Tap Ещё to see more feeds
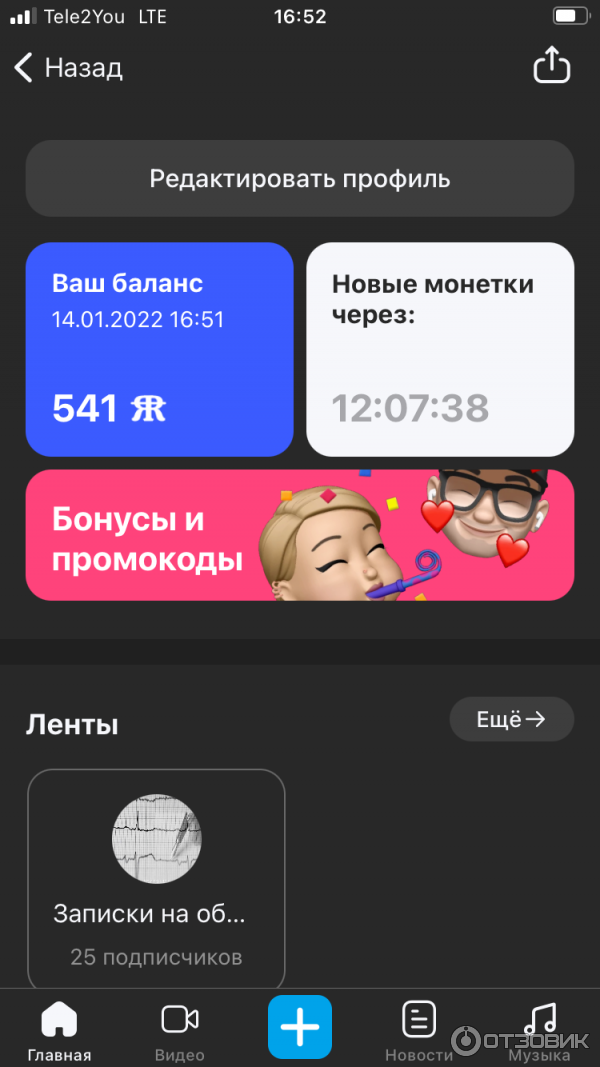The image size is (600, 1067). (511, 719)
